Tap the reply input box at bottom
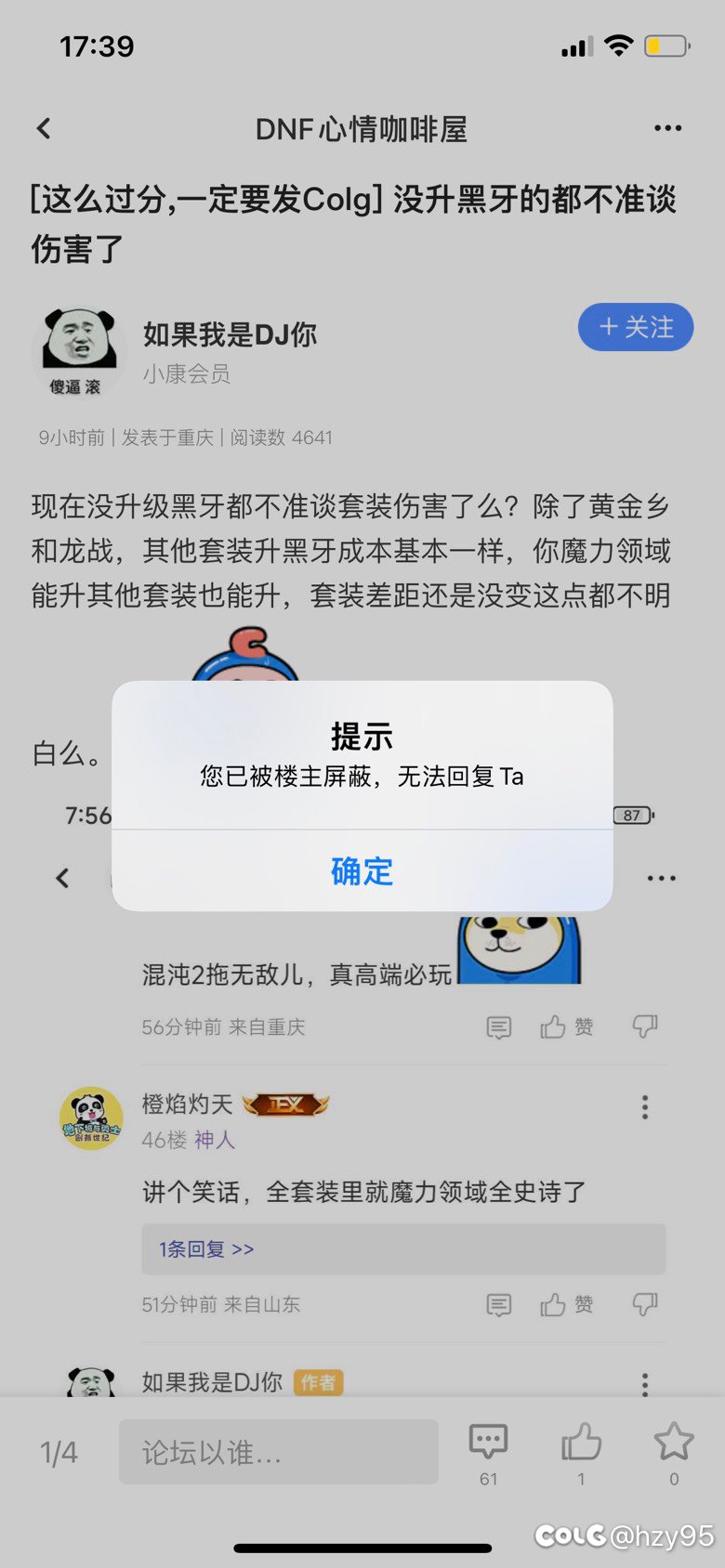725x1568 pixels. (x=278, y=1452)
